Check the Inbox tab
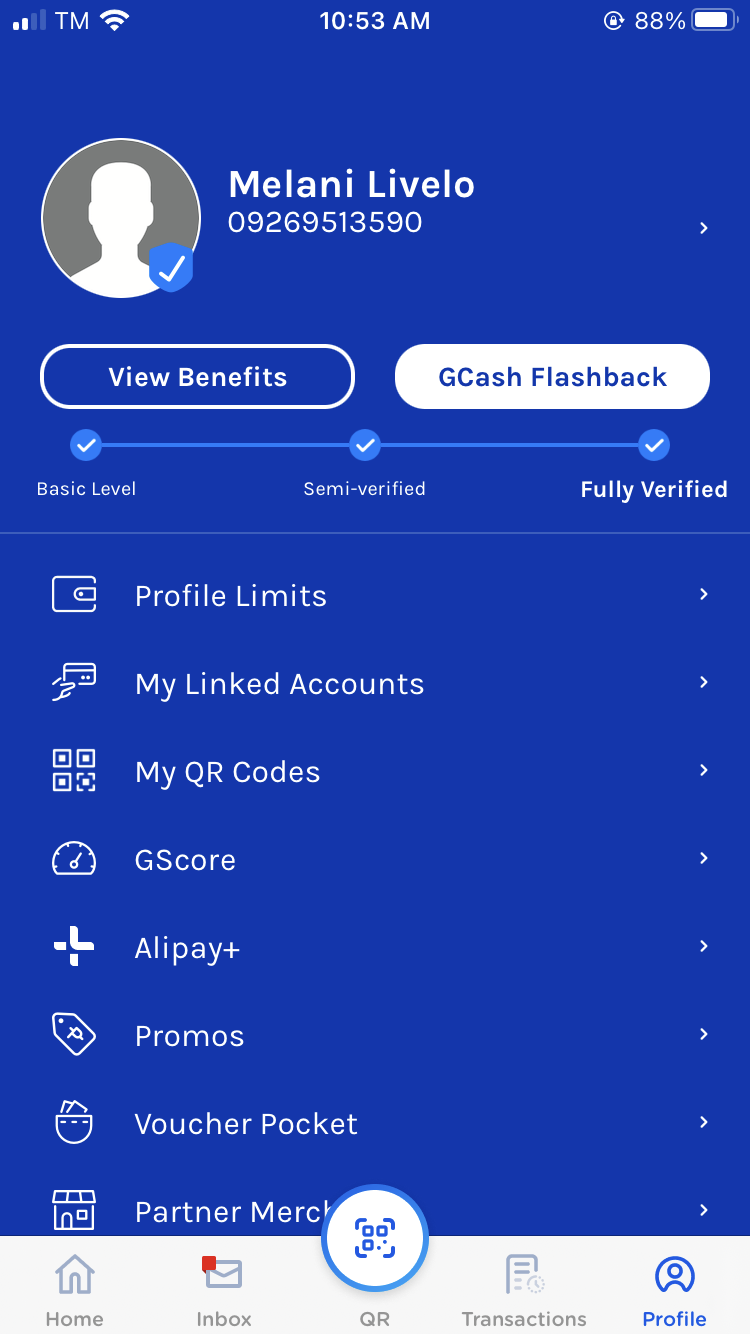This screenshot has width=750, height=1334. pyautogui.click(x=224, y=1290)
